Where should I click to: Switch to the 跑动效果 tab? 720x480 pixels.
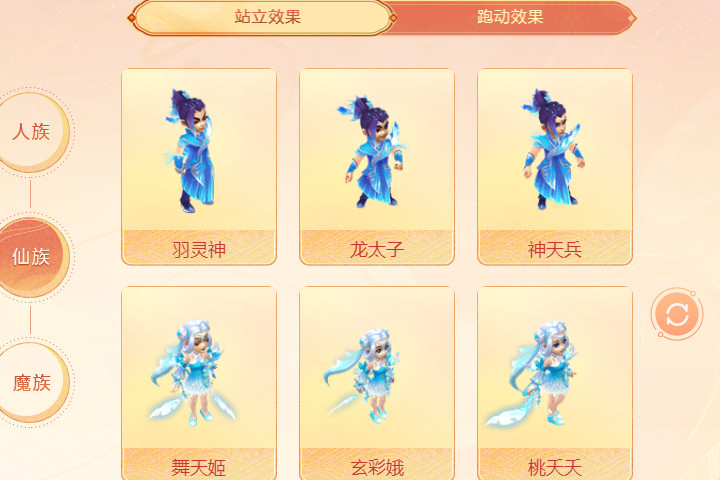(x=510, y=17)
